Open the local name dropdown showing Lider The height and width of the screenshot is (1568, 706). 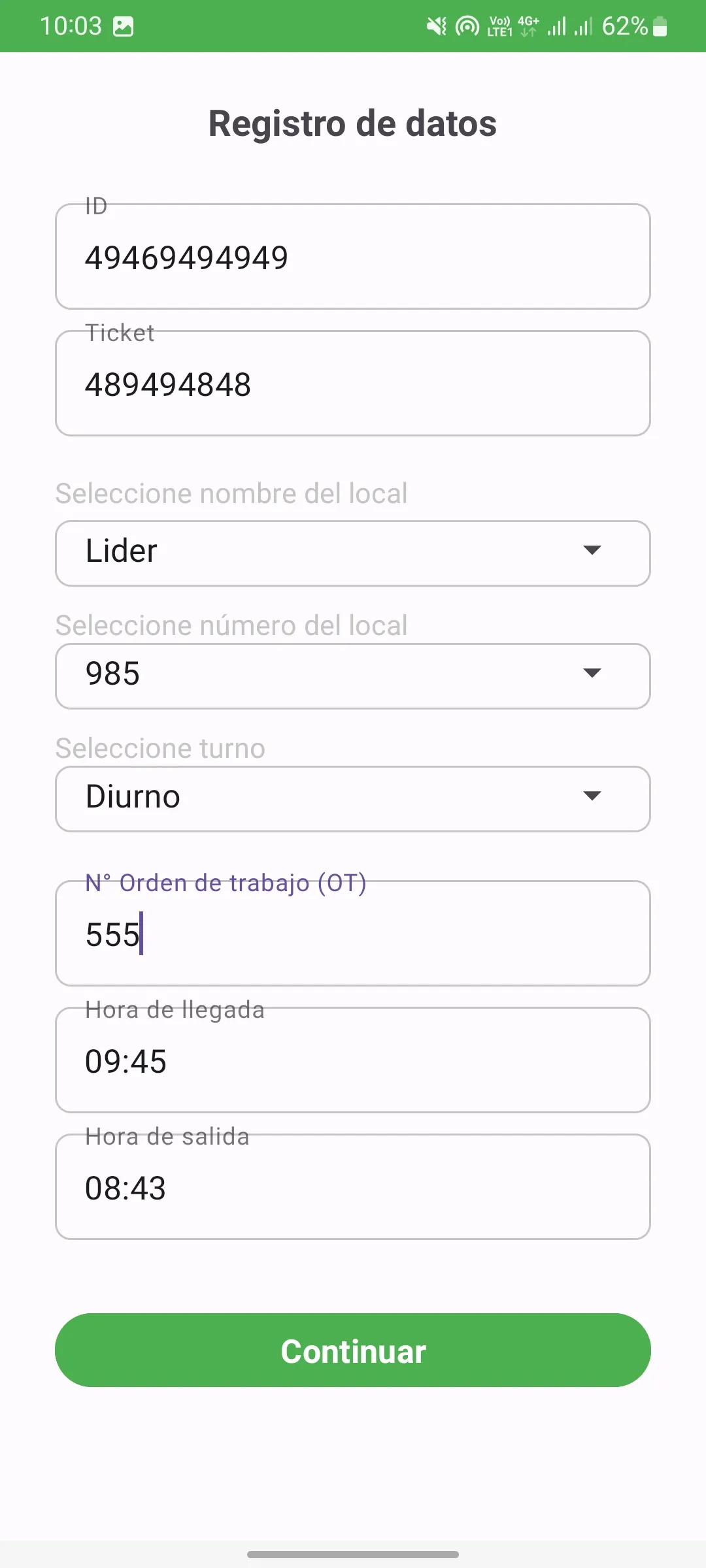(353, 553)
